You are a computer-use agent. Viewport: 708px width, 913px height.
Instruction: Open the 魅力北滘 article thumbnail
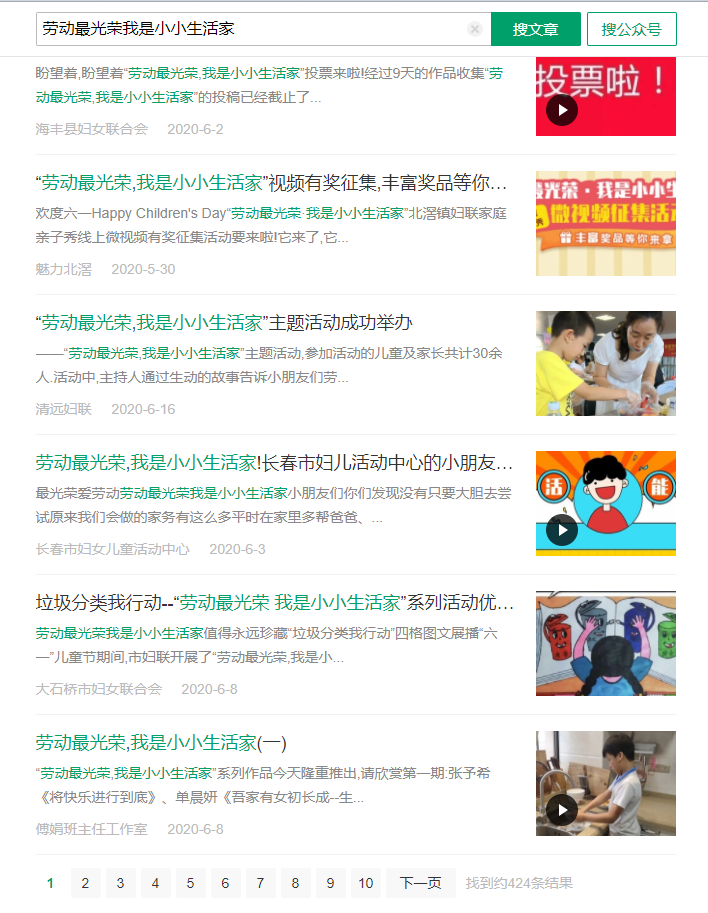tap(605, 223)
